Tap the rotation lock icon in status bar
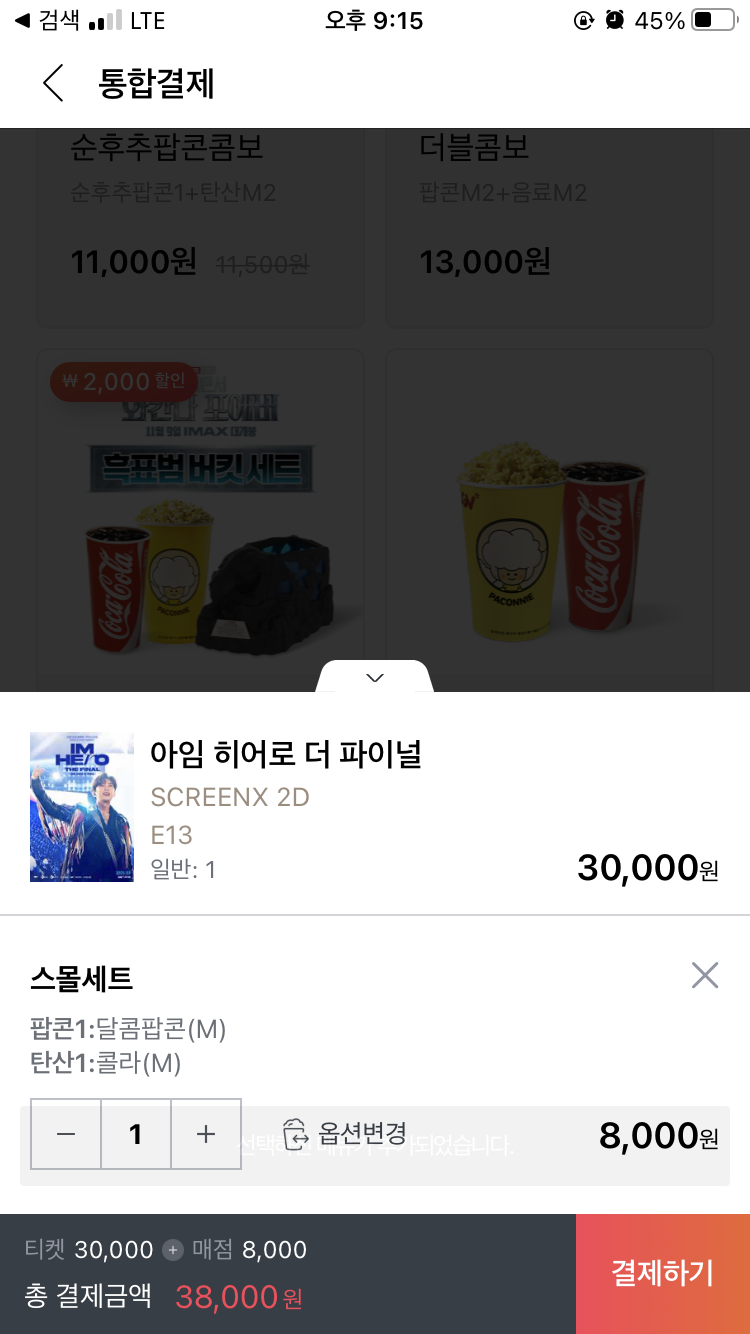750x1334 pixels. pos(584,18)
